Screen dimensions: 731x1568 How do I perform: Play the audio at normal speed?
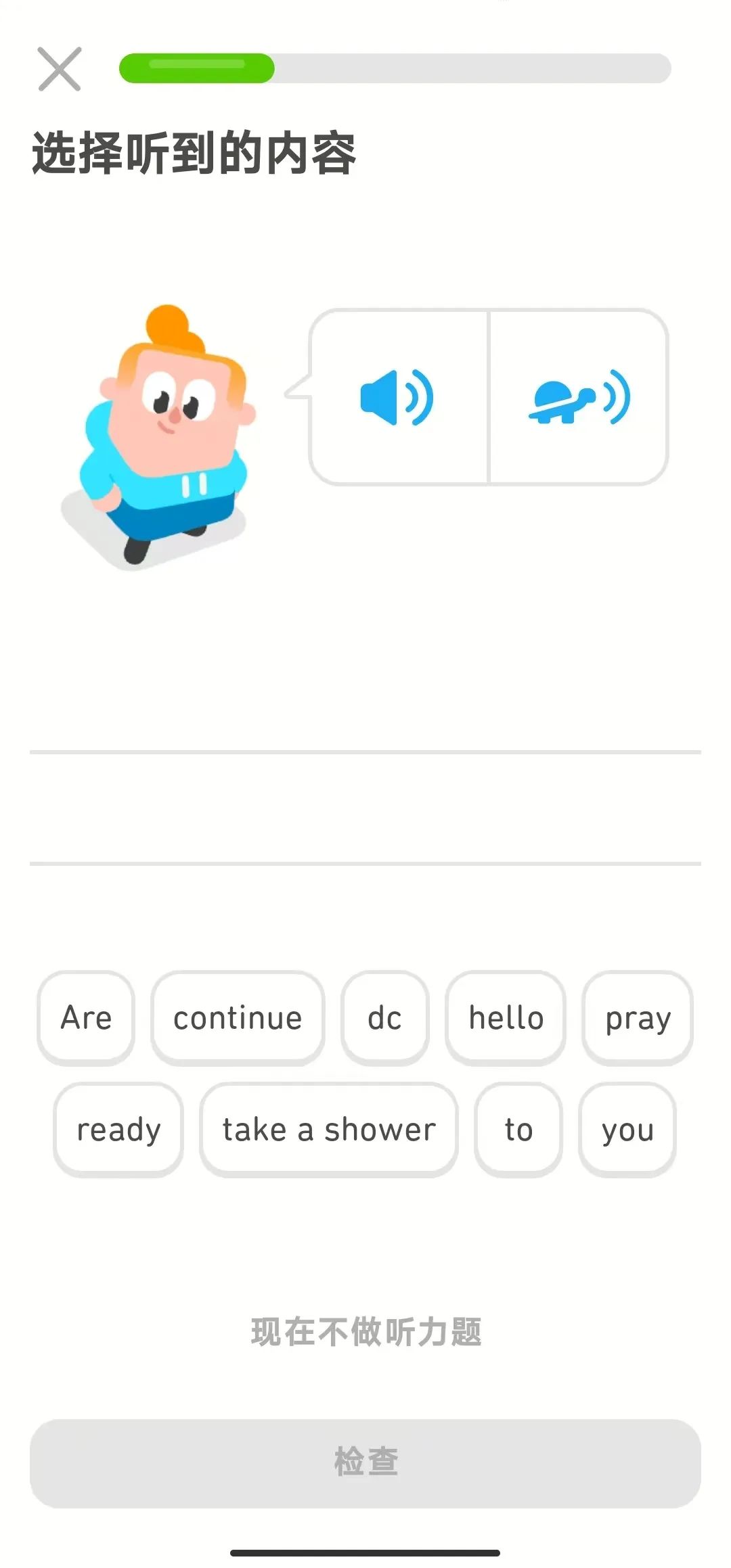click(x=398, y=397)
